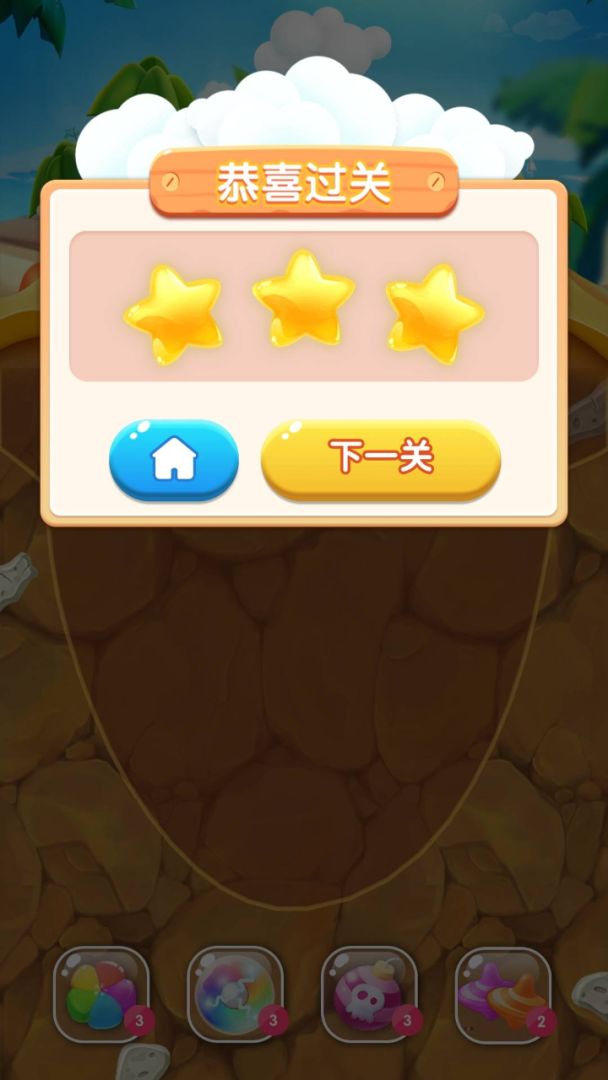Activate the pink skull bomb booster
608x1080 pixels.
(x=369, y=994)
